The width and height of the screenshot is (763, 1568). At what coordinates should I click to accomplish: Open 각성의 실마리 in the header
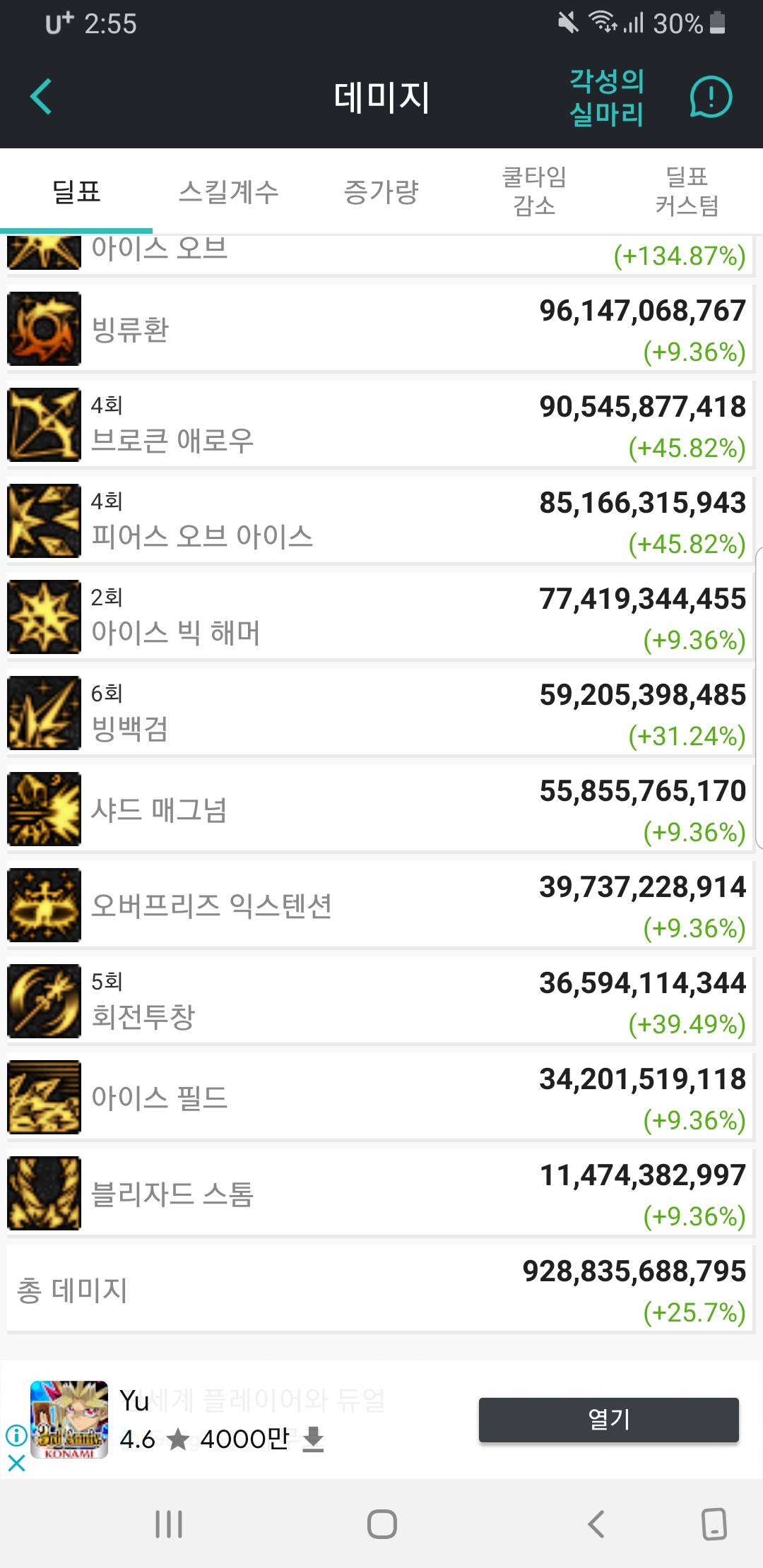coord(607,97)
